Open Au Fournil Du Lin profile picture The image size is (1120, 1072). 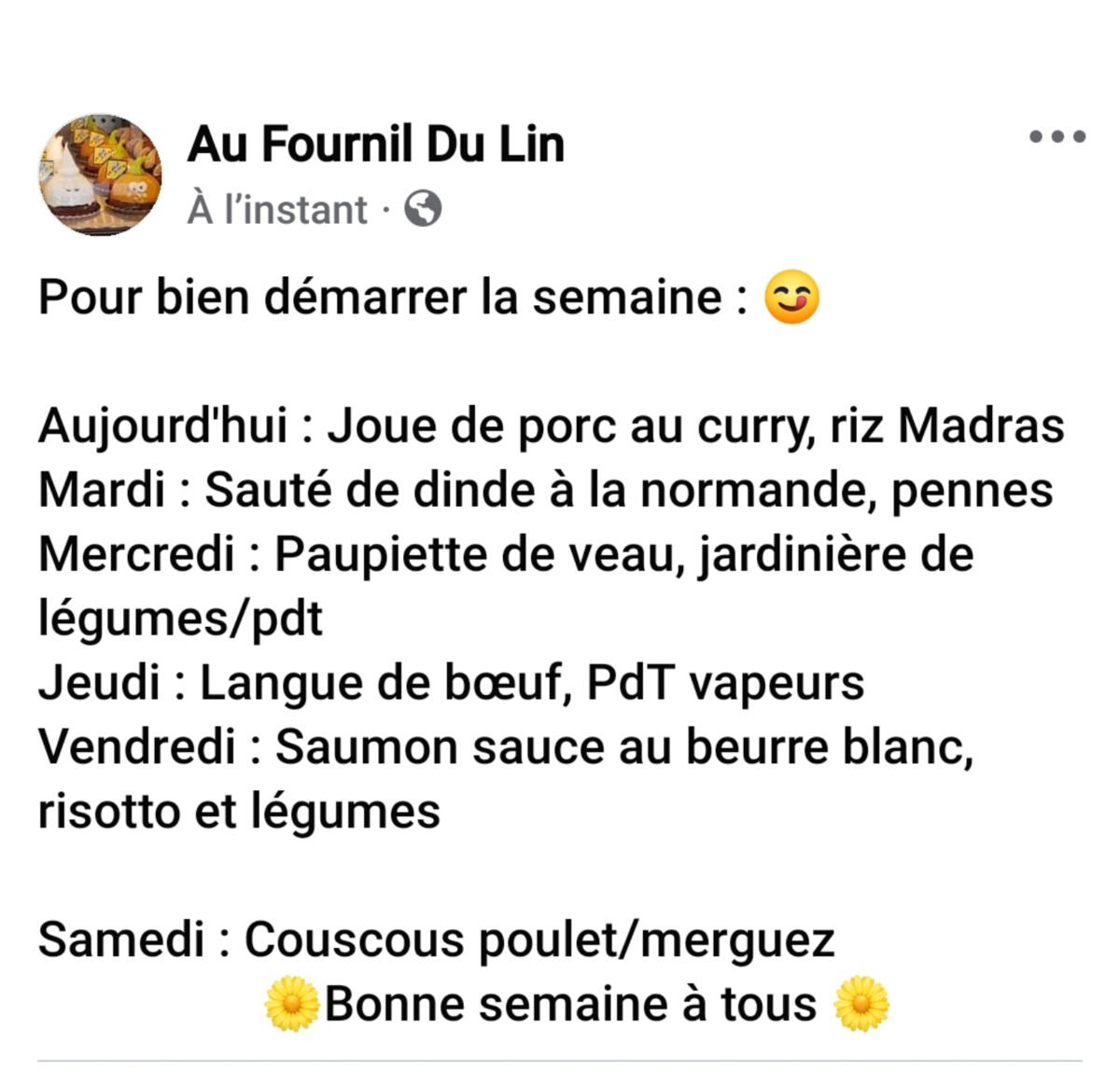pyautogui.click(x=100, y=174)
